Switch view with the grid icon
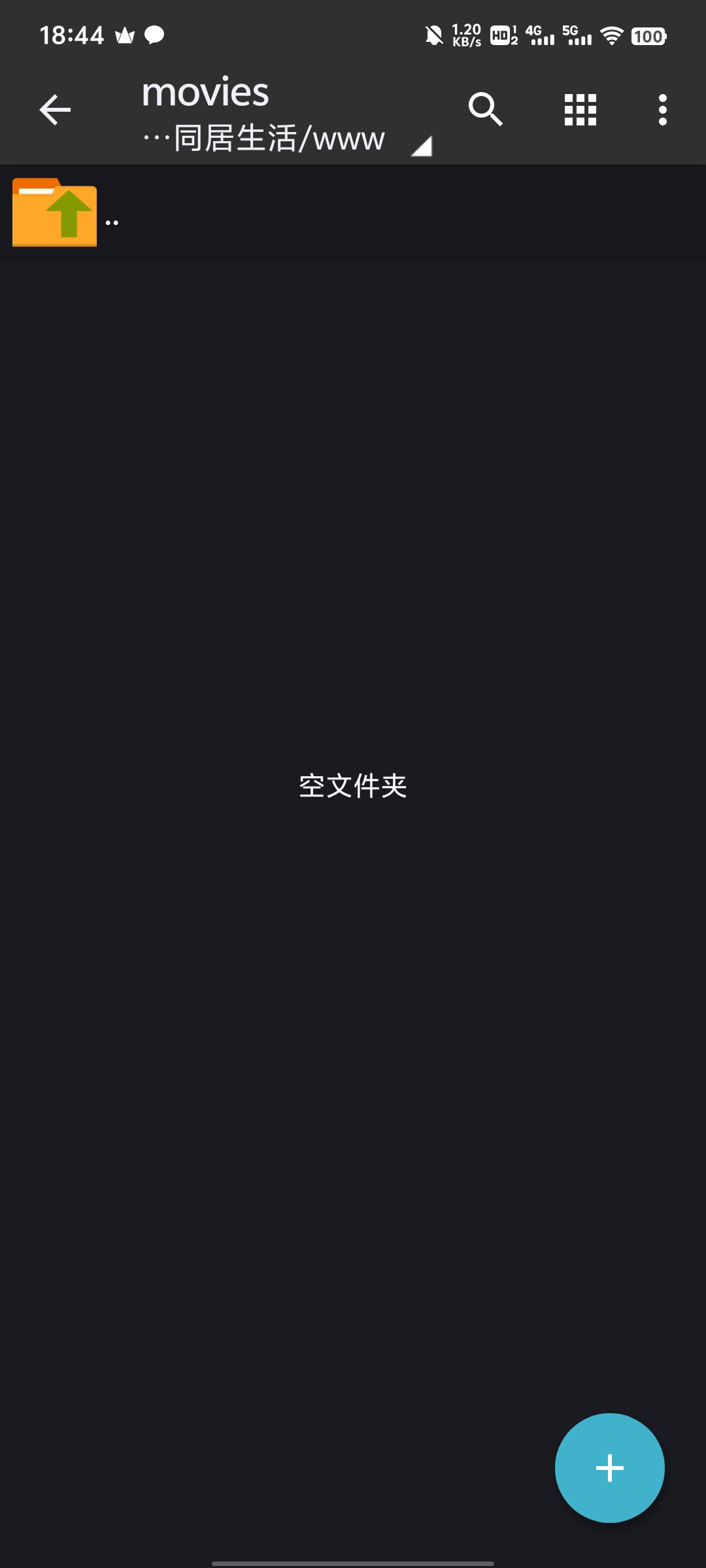 click(580, 110)
